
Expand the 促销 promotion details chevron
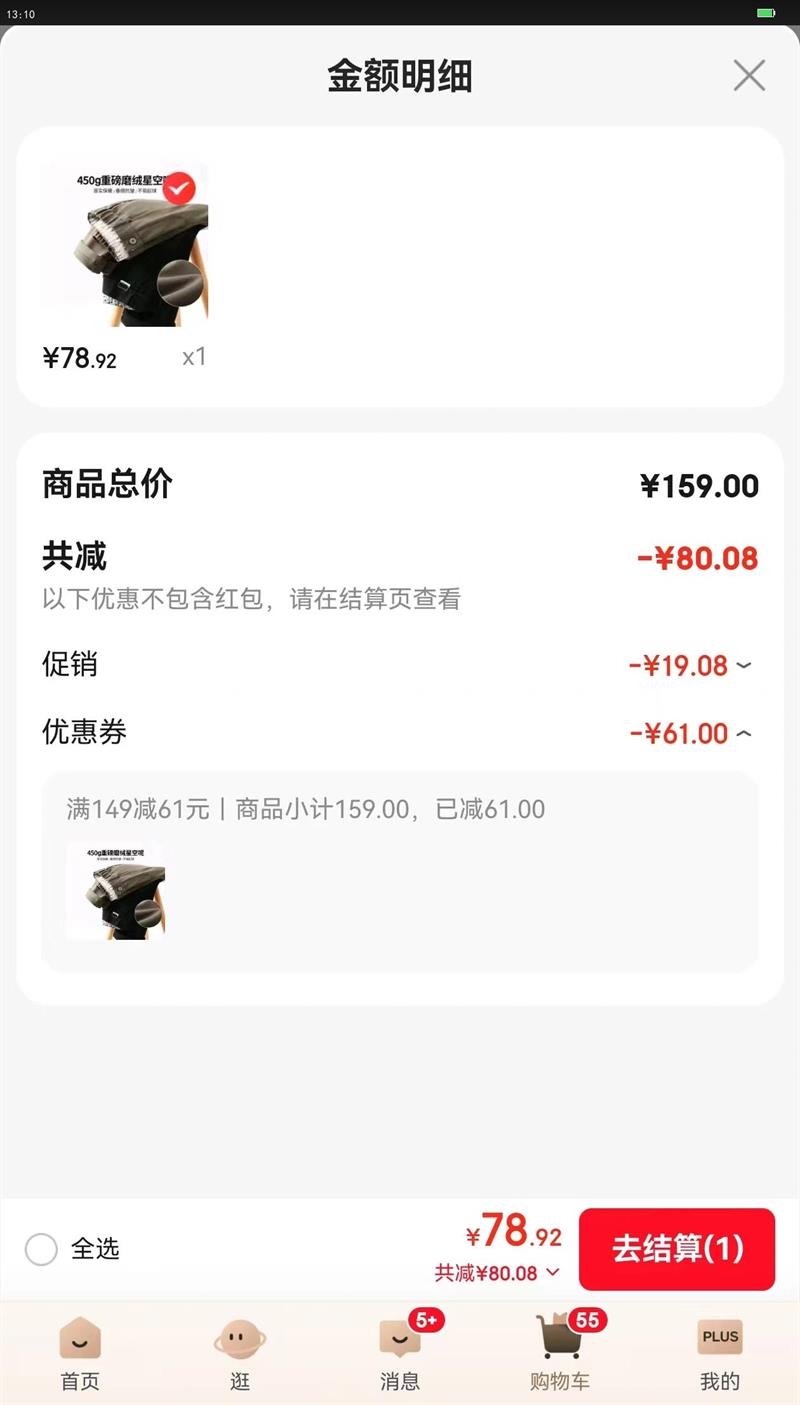point(744,666)
